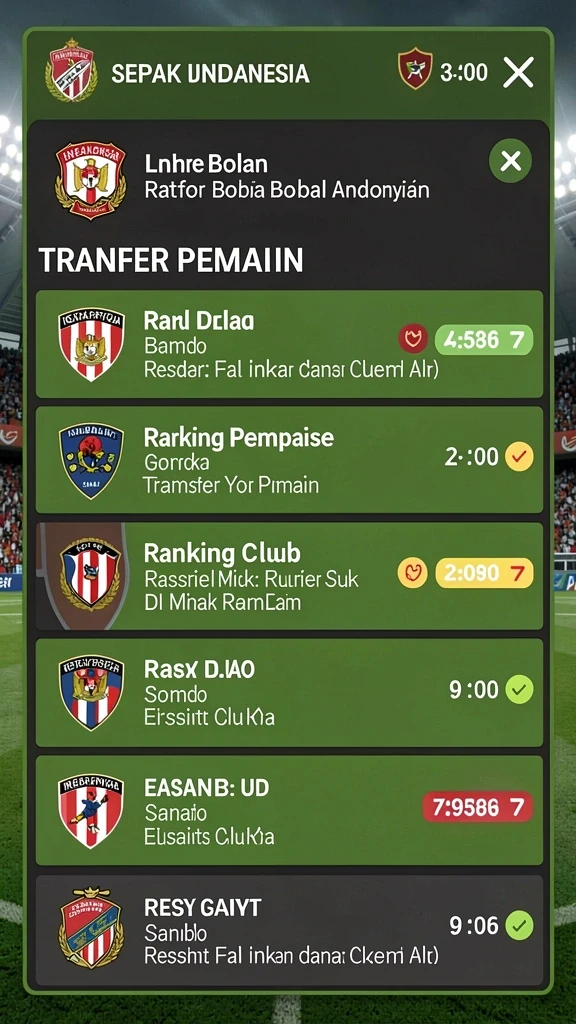Image resolution: width=576 pixels, height=1024 pixels.
Task: Open the Ranking Cluub row
Action: point(289,576)
